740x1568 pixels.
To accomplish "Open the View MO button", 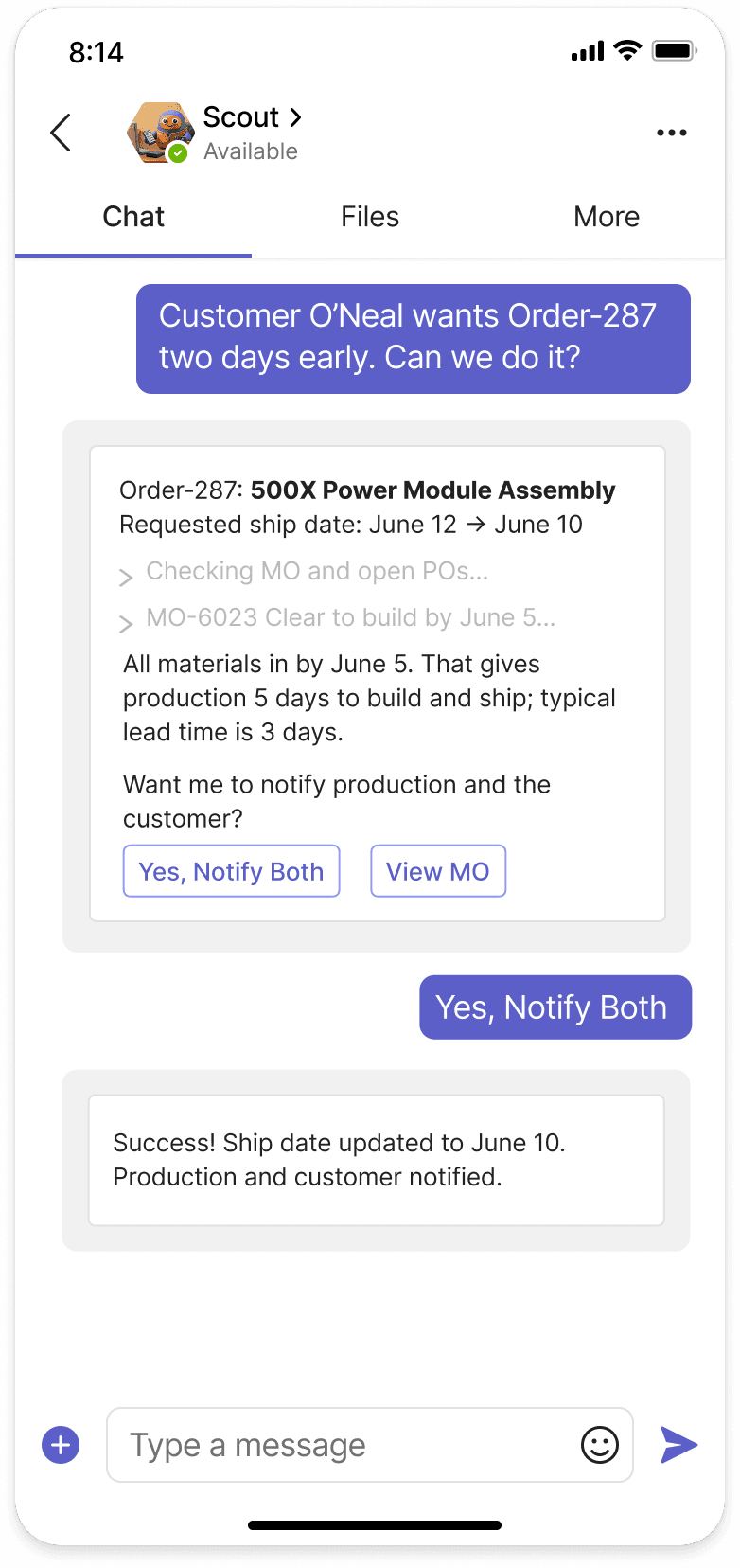I will [x=437, y=870].
